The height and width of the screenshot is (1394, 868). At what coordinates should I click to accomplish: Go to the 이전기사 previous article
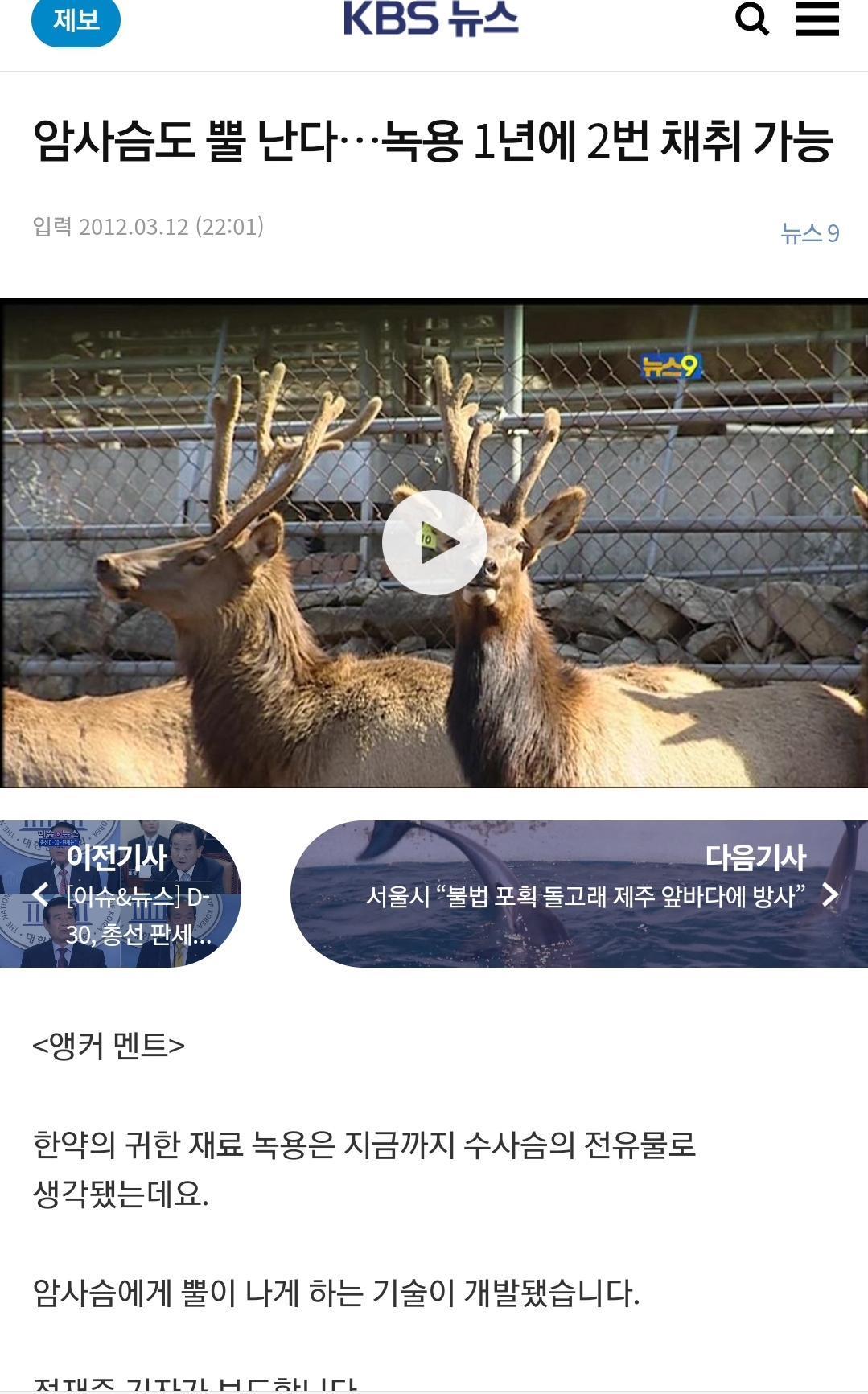tap(121, 894)
